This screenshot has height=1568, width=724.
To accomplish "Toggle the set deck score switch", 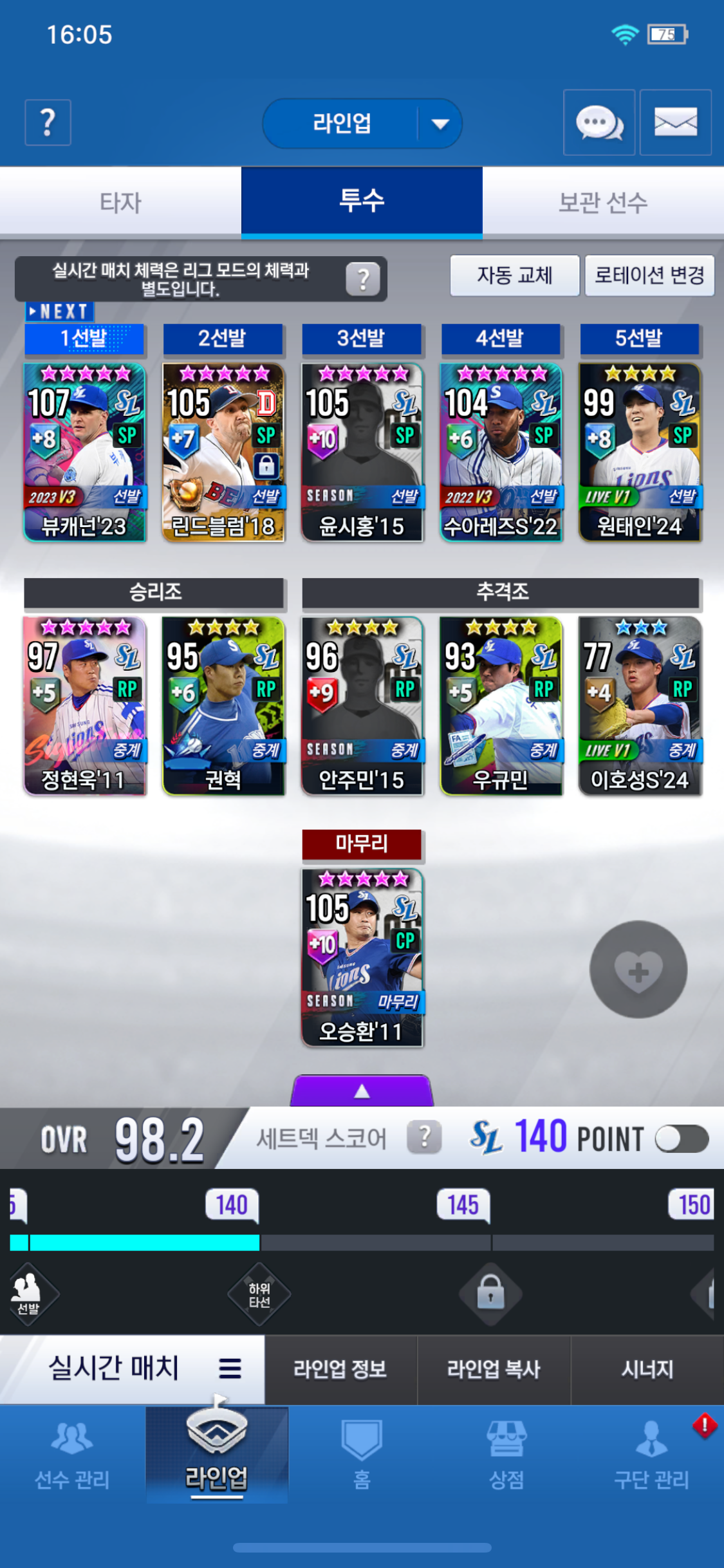I will (681, 1139).
